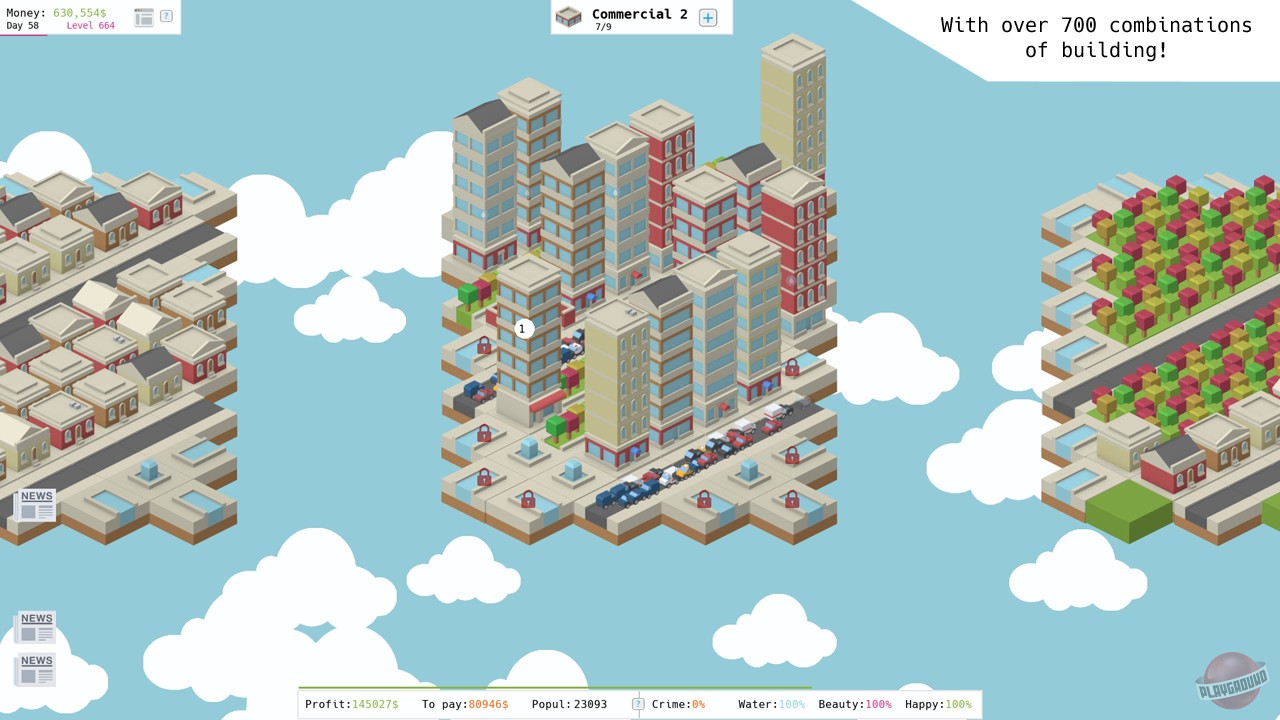Open the bottom NEWS newspaper icon
The image size is (1280, 720).
pyautogui.click(x=36, y=670)
